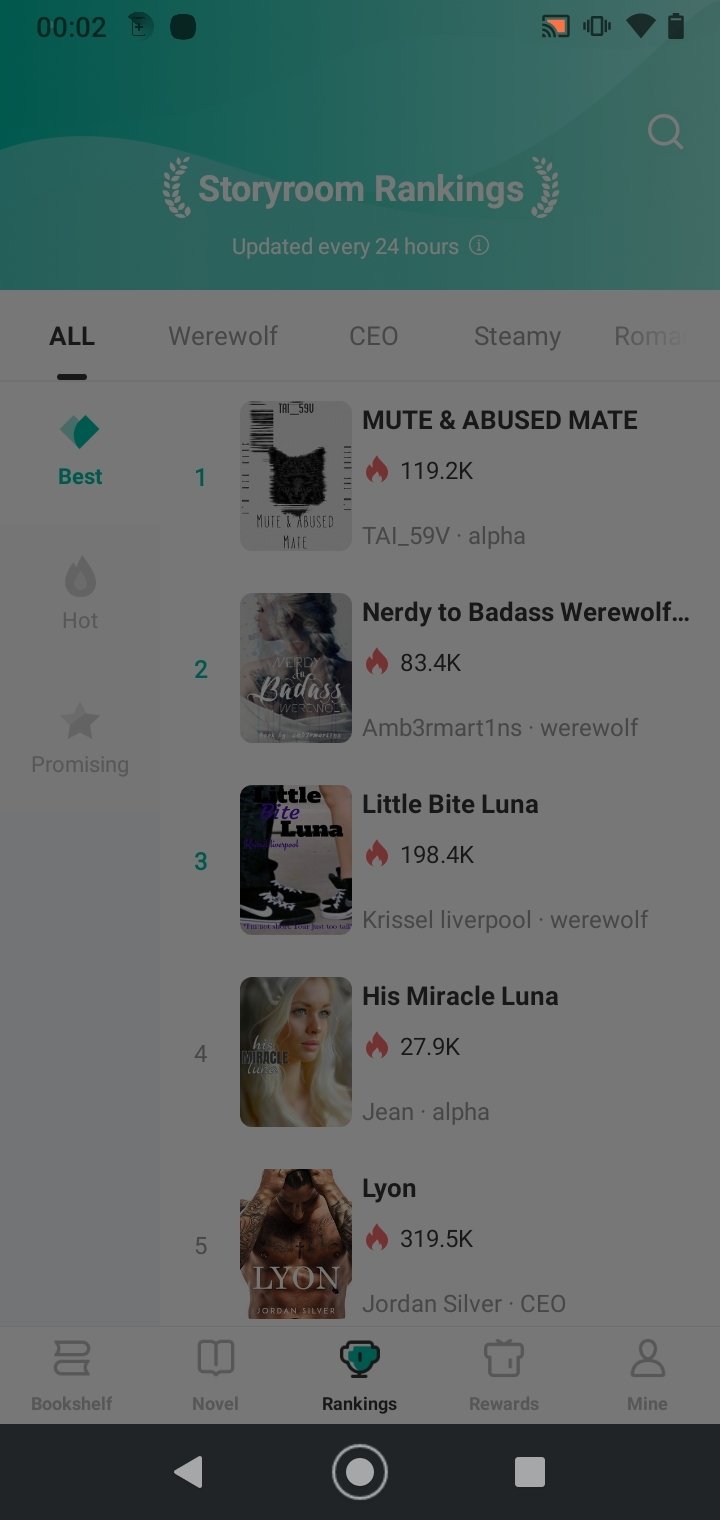Switch to the Werewolf tab
The image size is (720, 1520).
coord(223,336)
